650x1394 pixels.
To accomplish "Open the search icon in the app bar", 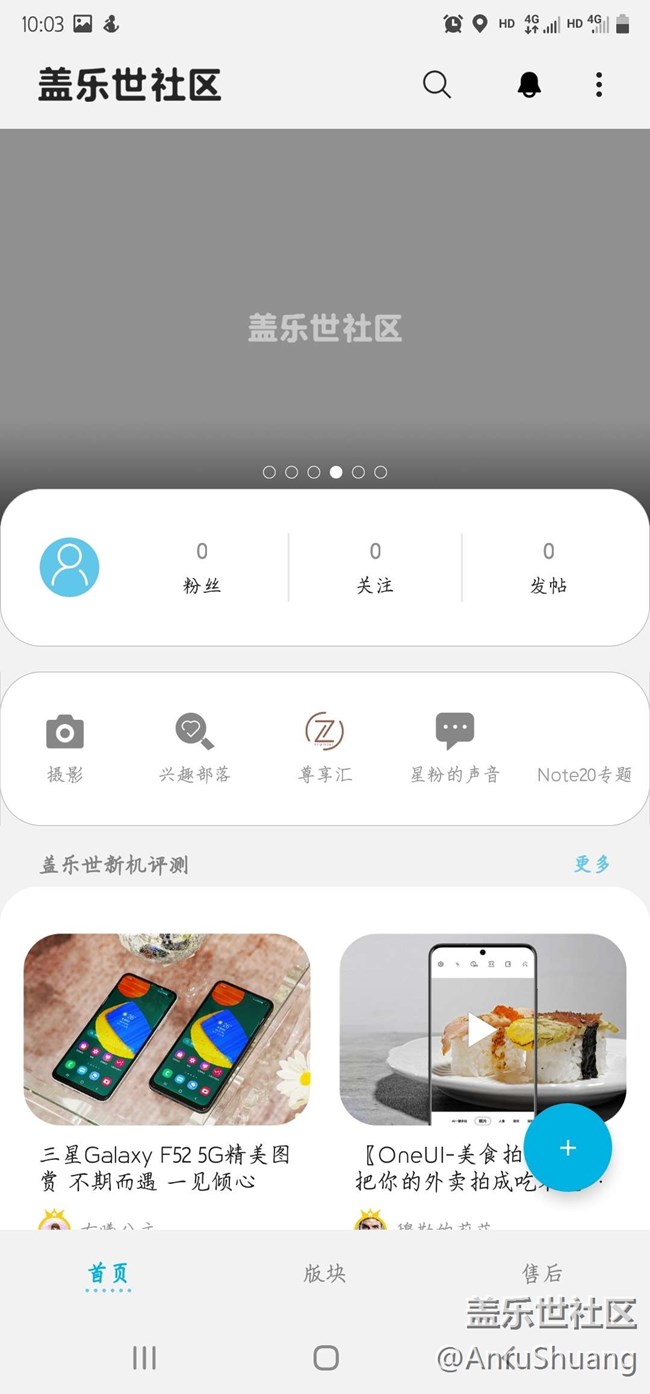I will (x=437, y=85).
